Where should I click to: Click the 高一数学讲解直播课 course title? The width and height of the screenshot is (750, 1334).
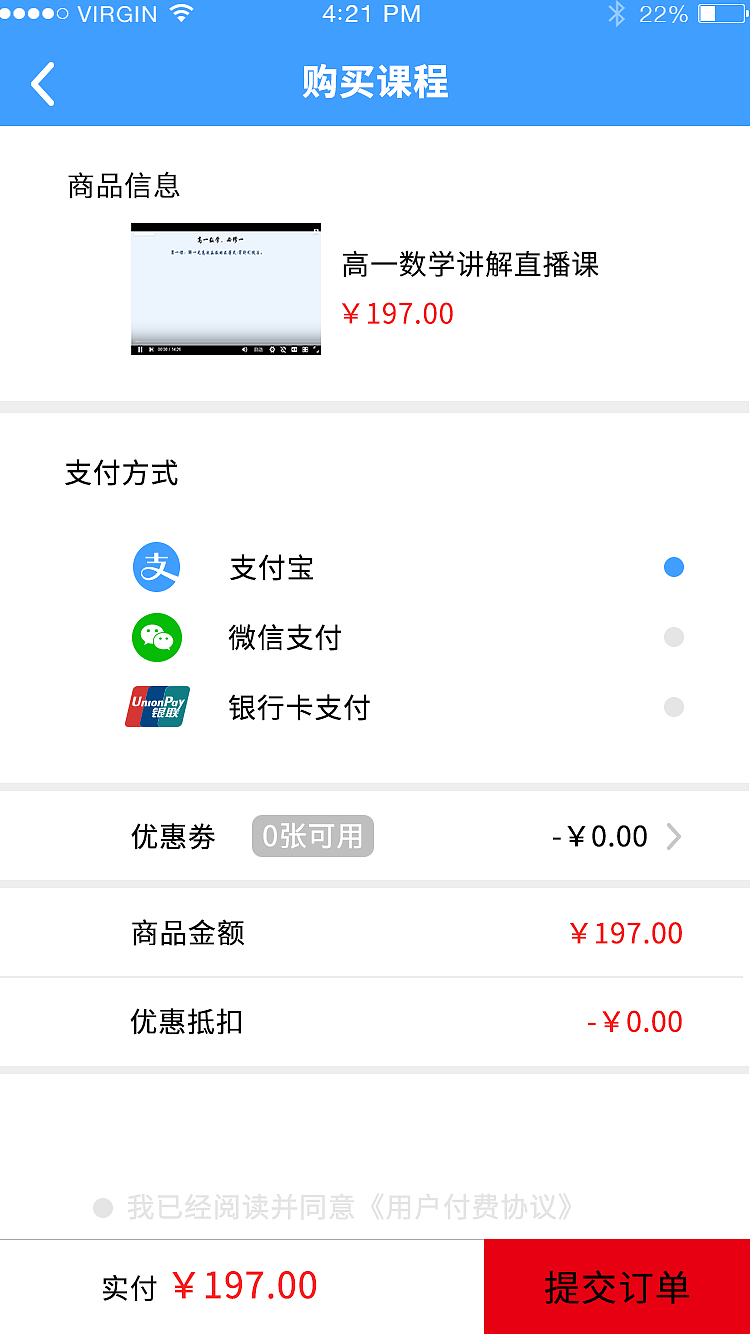466,265
